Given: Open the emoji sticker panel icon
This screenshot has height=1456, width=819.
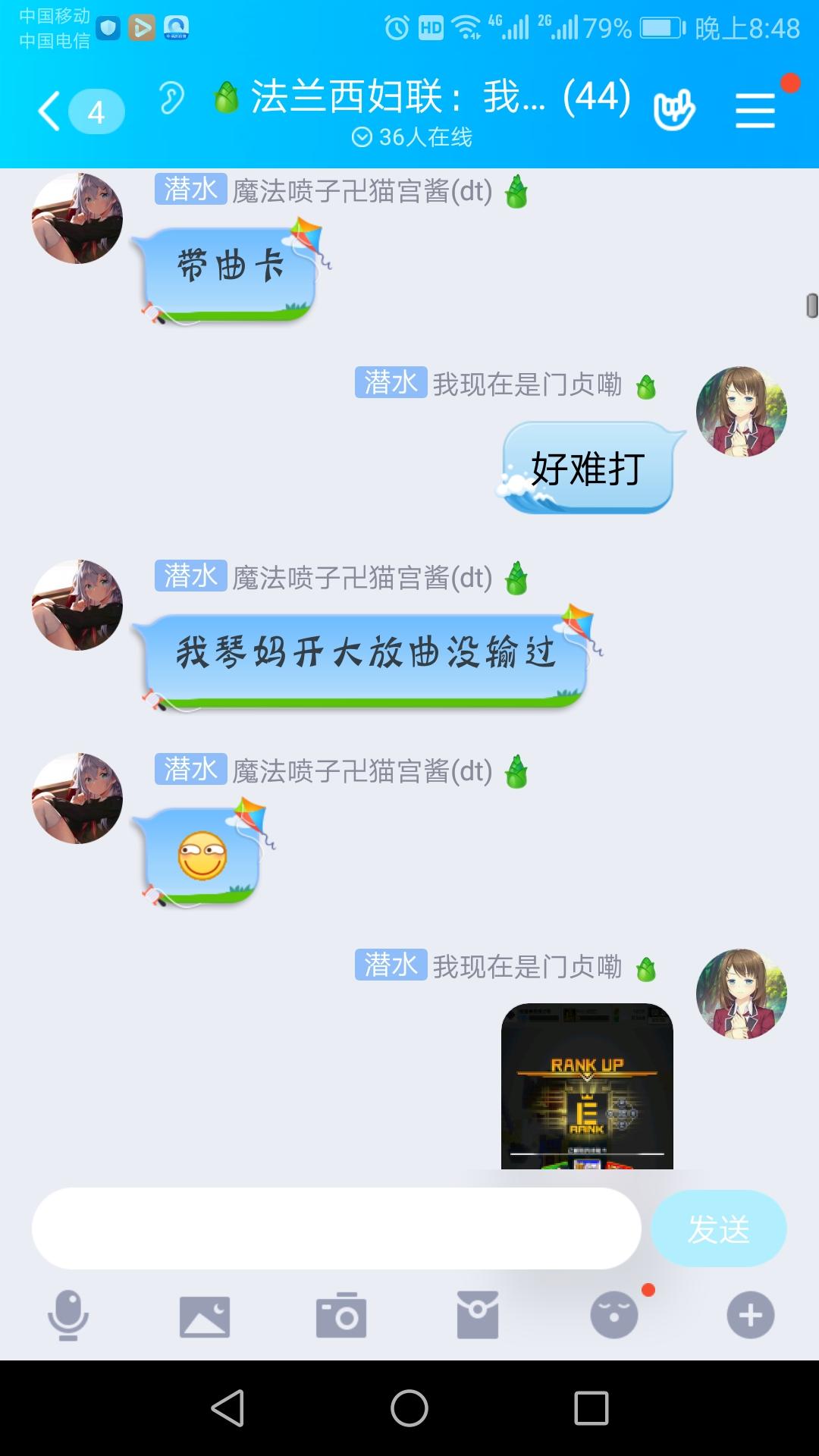Looking at the screenshot, I should [613, 1316].
